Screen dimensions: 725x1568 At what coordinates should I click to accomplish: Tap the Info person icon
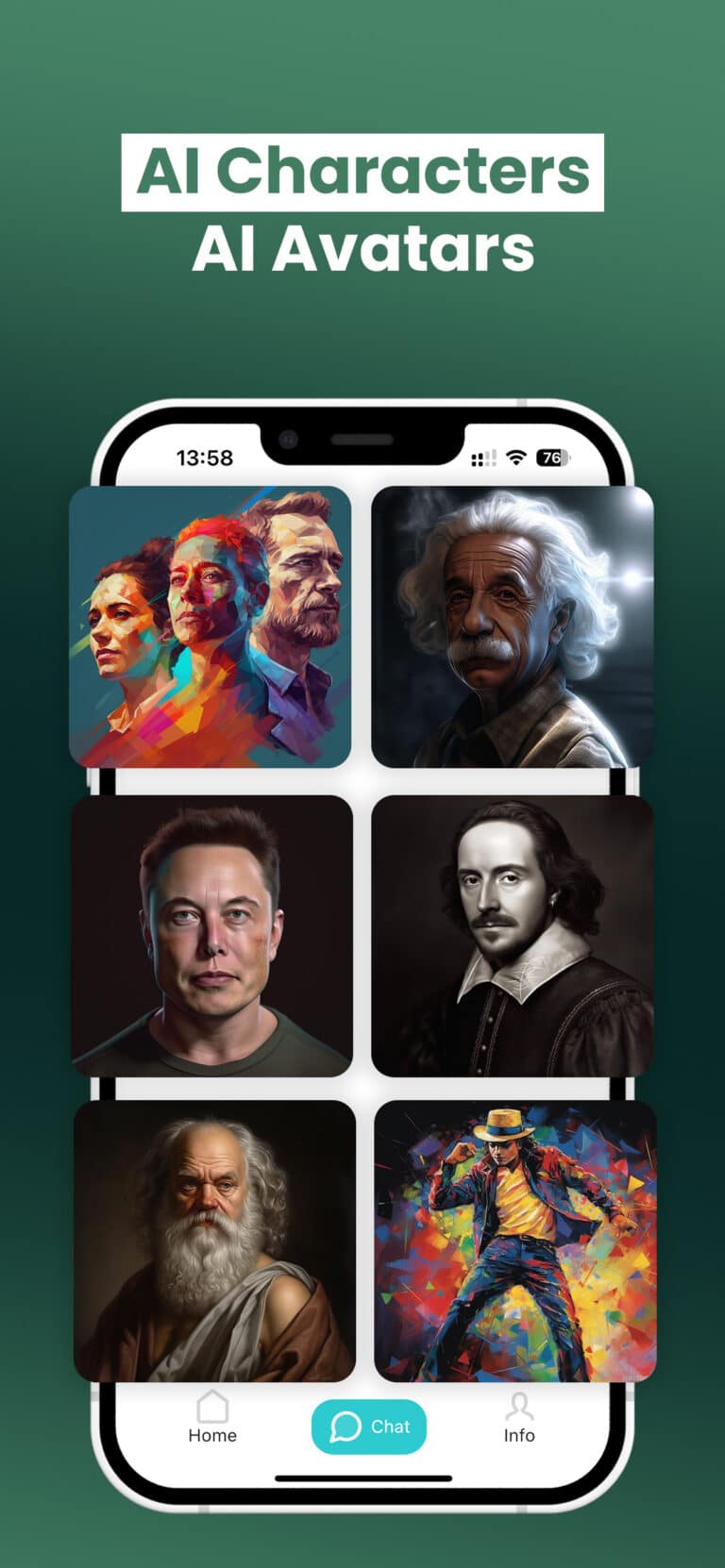click(x=519, y=1409)
